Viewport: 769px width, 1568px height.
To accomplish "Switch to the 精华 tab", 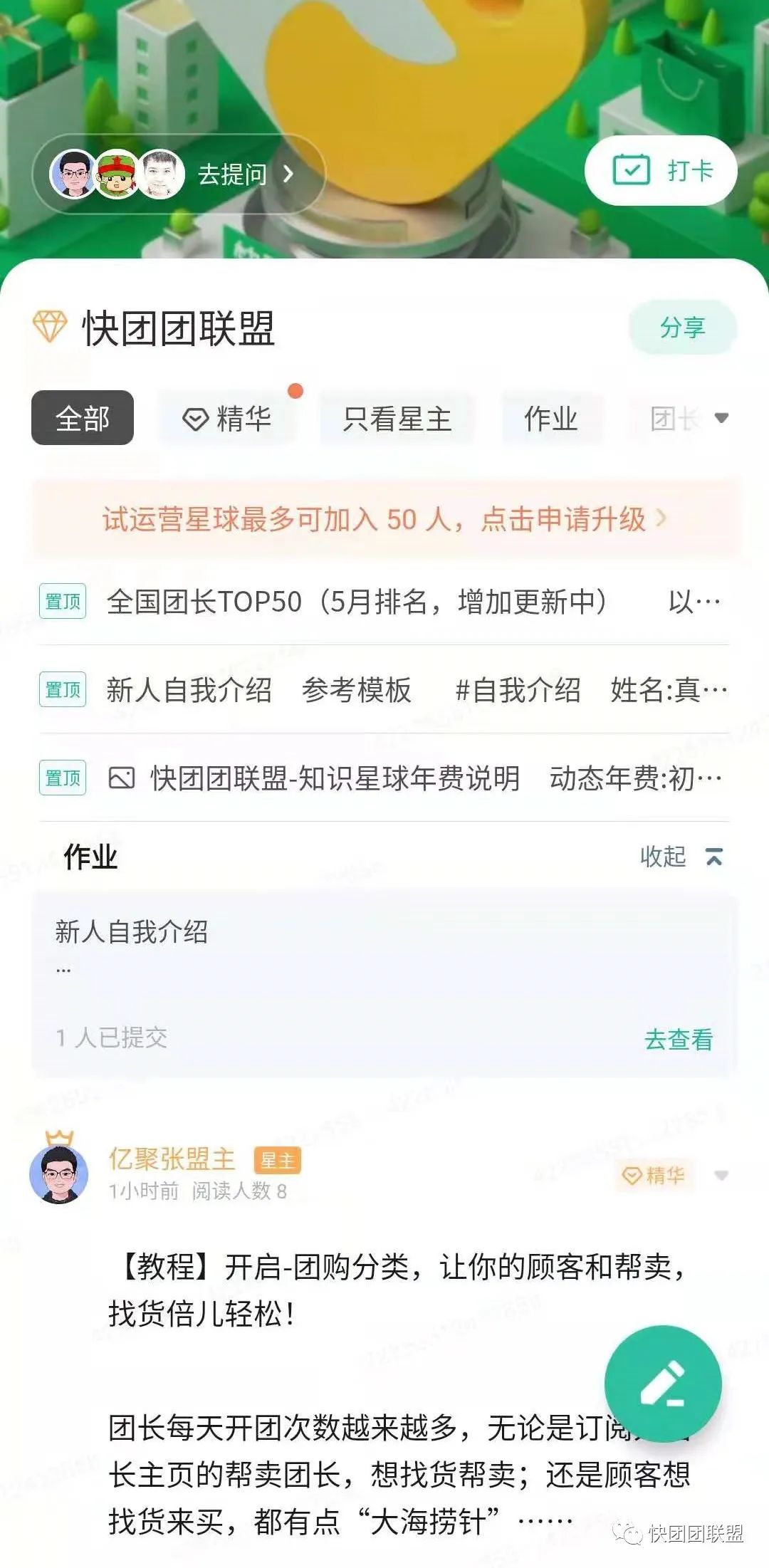I will coord(228,419).
